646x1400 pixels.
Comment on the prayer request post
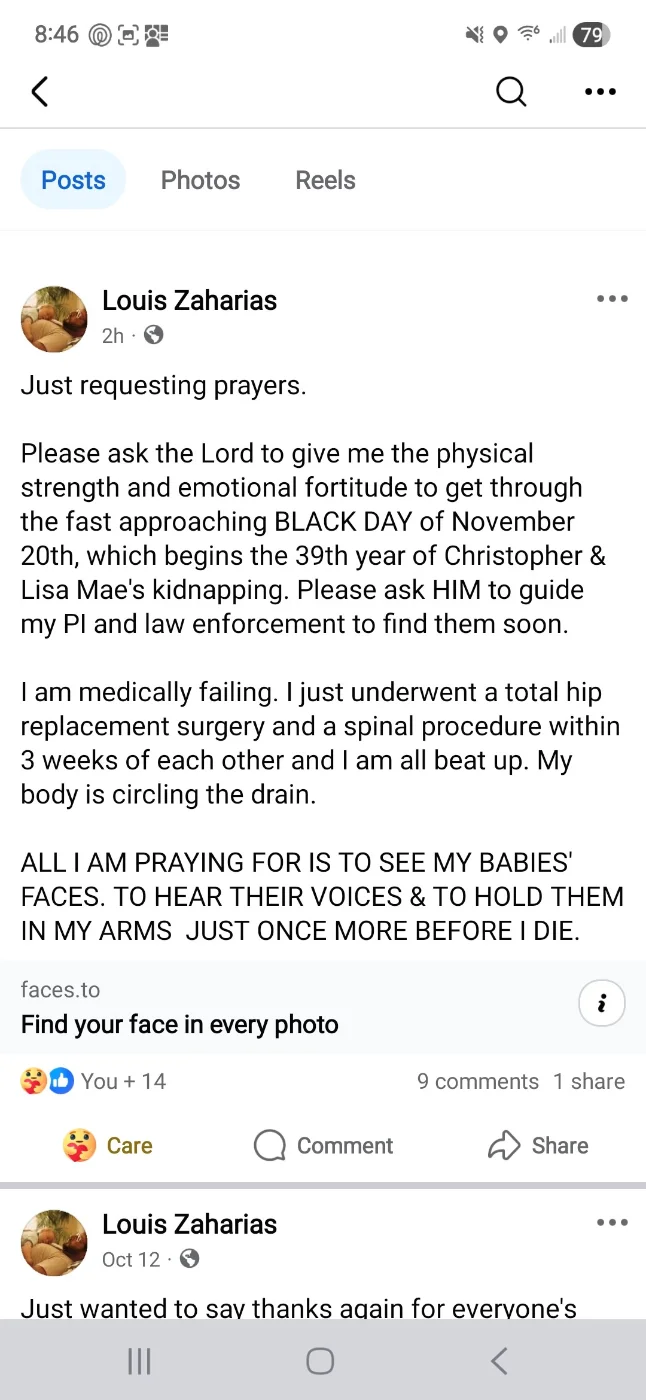click(x=323, y=1145)
